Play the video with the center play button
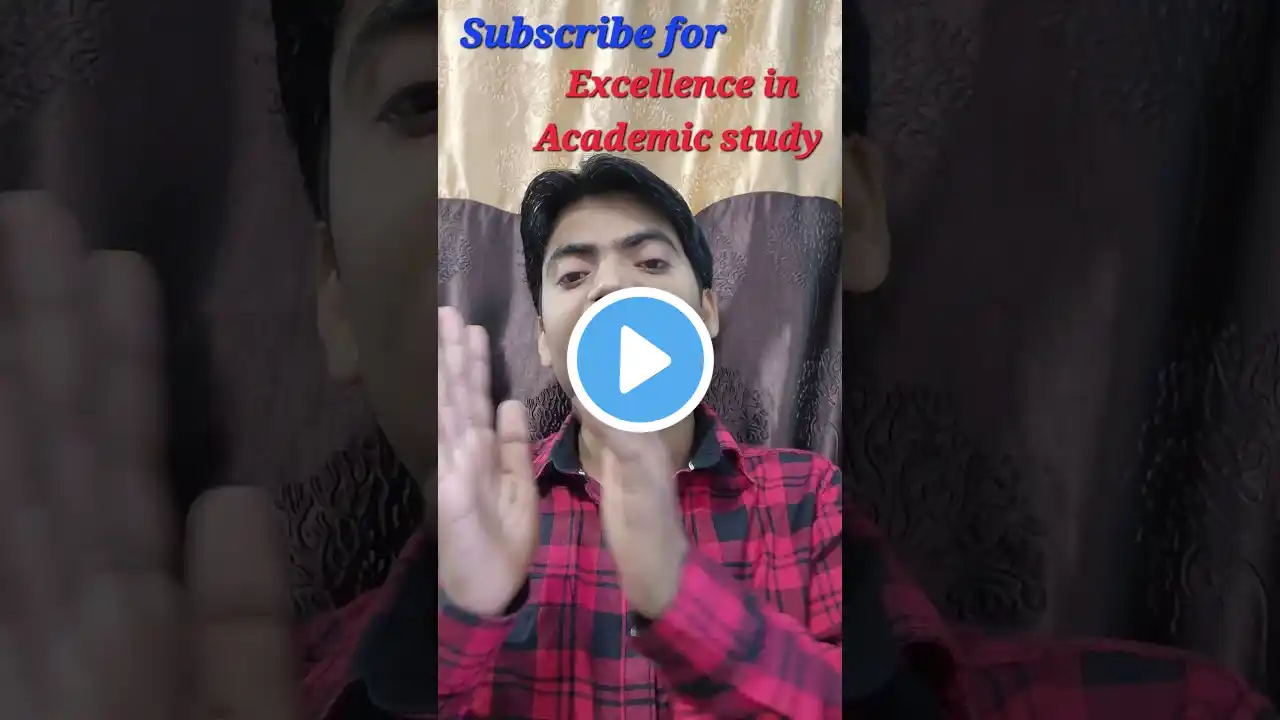 640,360
